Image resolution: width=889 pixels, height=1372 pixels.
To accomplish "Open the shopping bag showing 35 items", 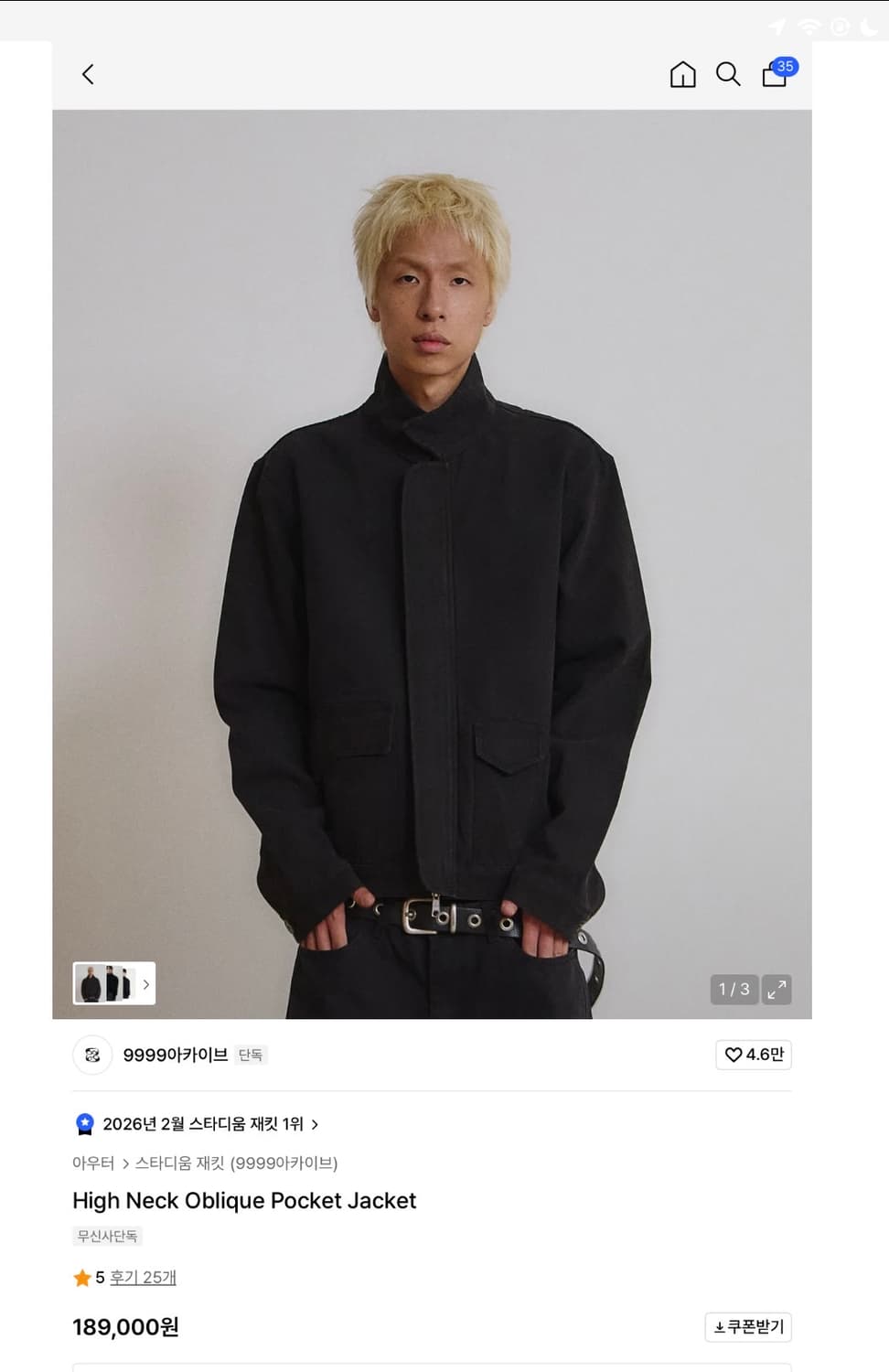I will point(774,77).
